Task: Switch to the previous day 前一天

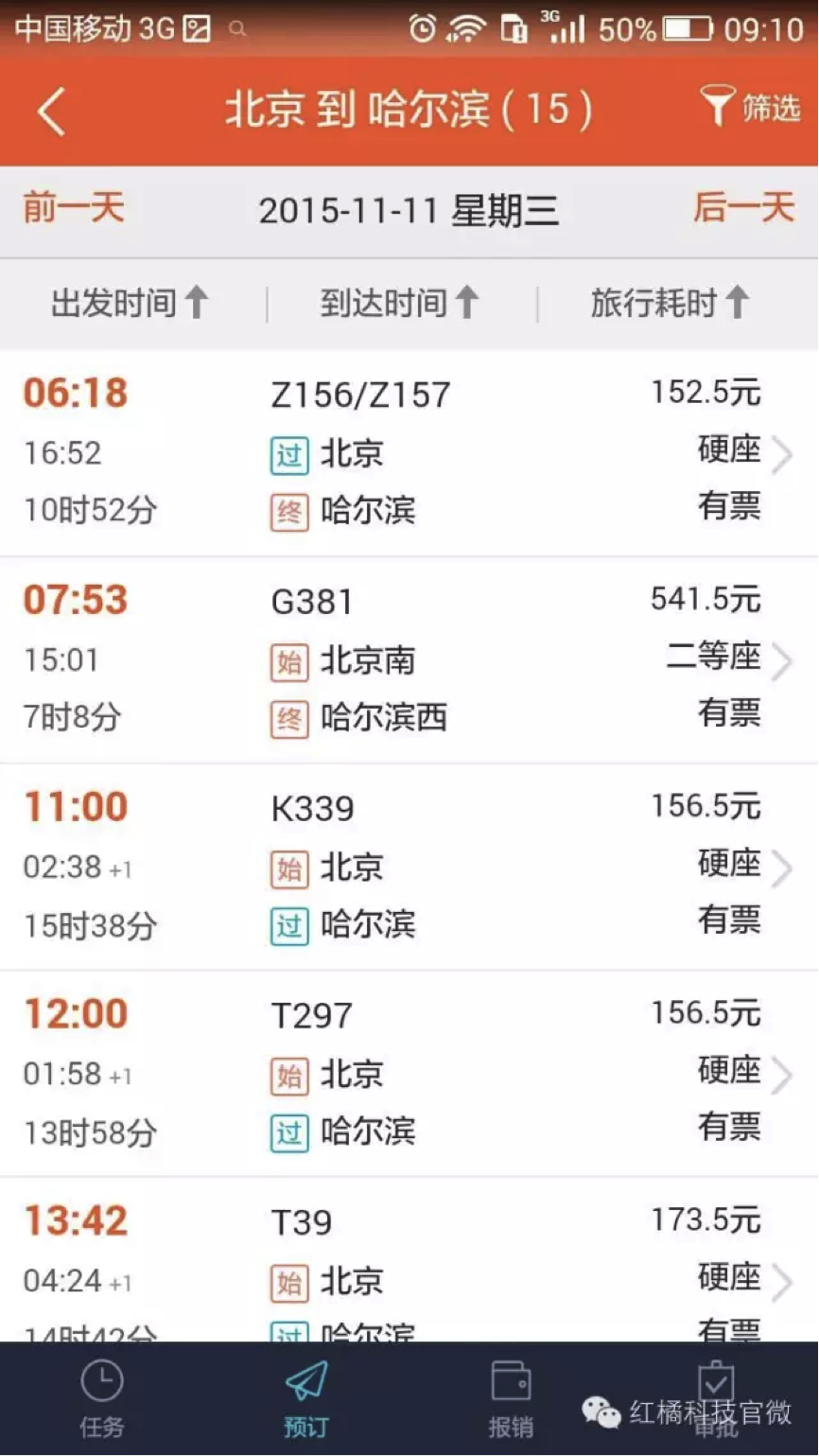Action: click(74, 207)
